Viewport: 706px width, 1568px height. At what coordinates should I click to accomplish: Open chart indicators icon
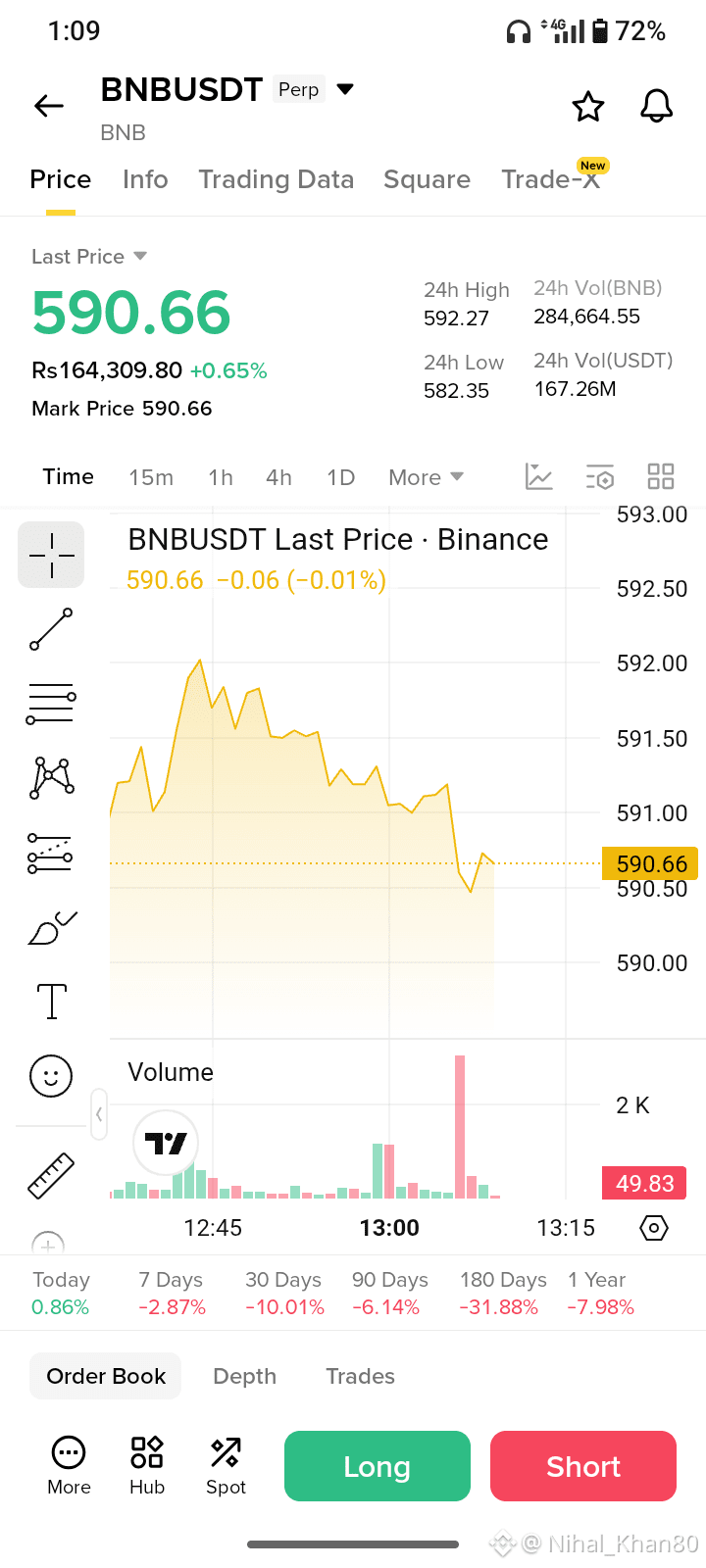click(x=539, y=477)
